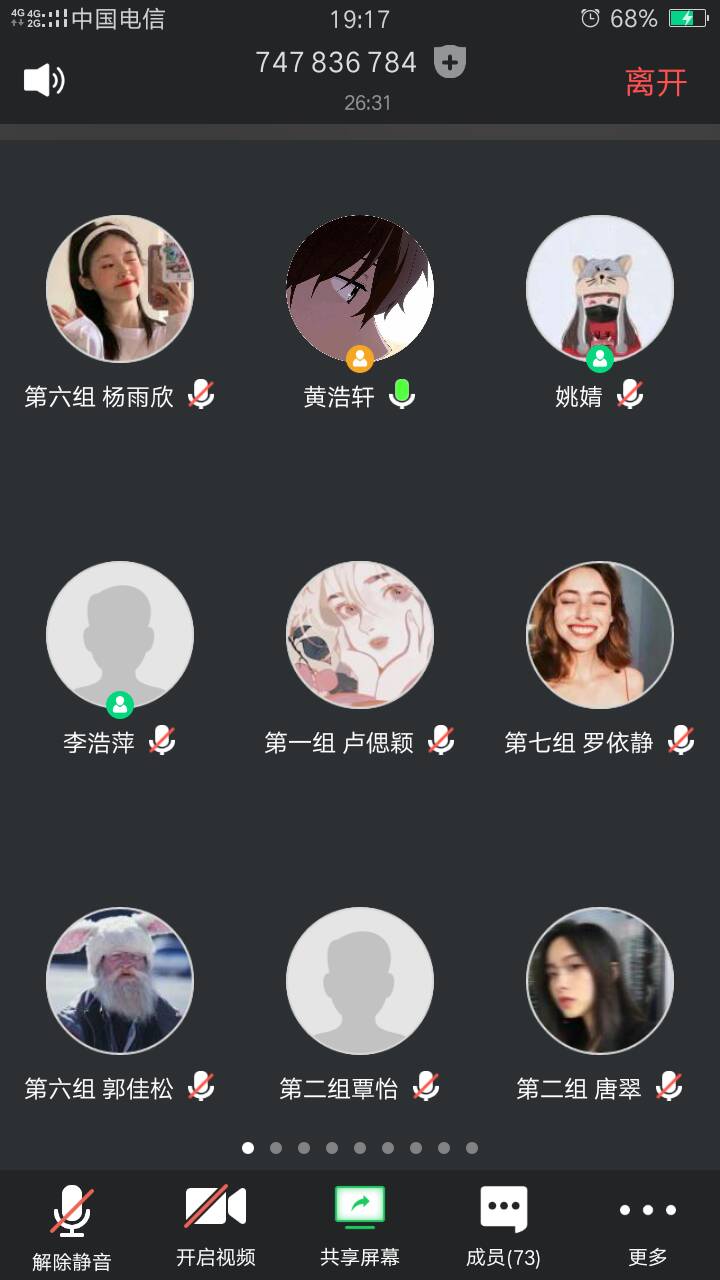Viewport: 720px width, 1280px height.
Task: Select participant 第六组 杨雨欣
Action: click(x=120, y=288)
